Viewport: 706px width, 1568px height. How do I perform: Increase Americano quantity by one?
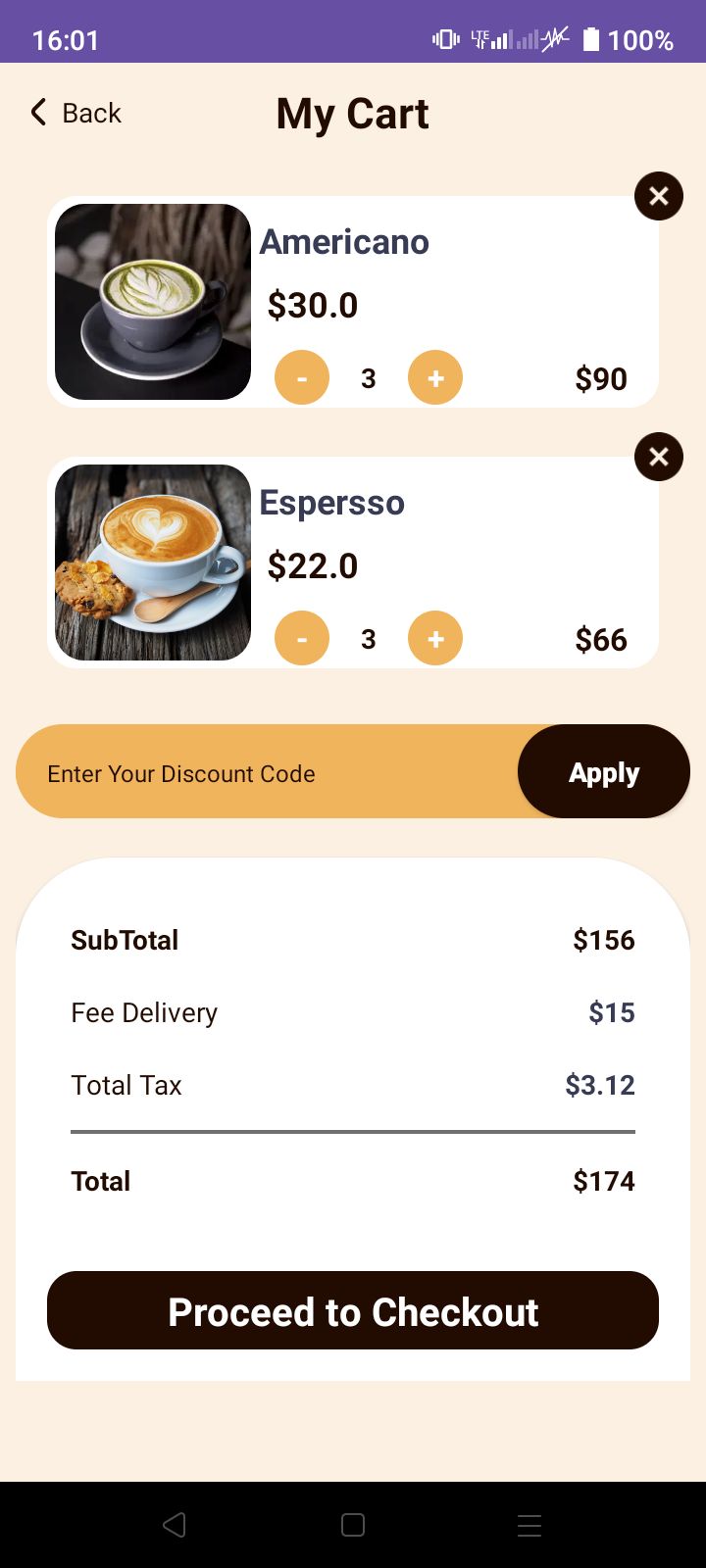click(x=435, y=377)
